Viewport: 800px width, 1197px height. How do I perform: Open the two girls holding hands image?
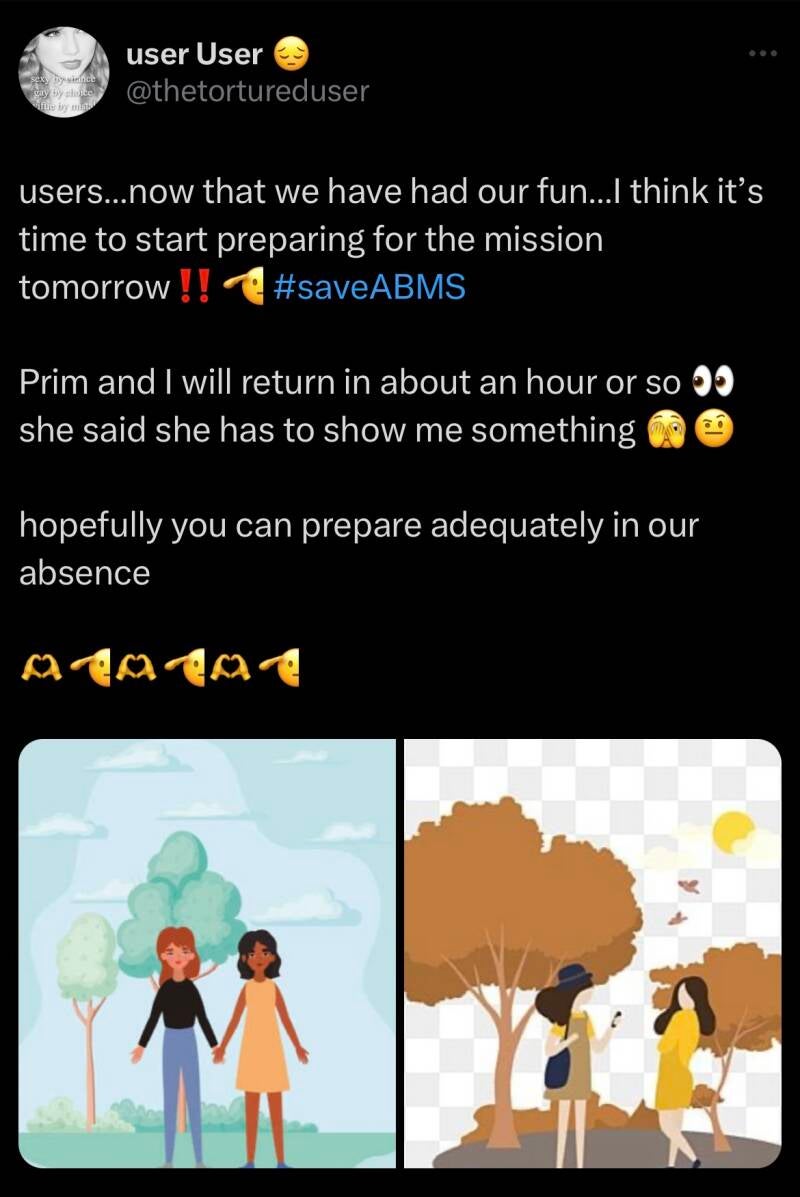click(208, 952)
